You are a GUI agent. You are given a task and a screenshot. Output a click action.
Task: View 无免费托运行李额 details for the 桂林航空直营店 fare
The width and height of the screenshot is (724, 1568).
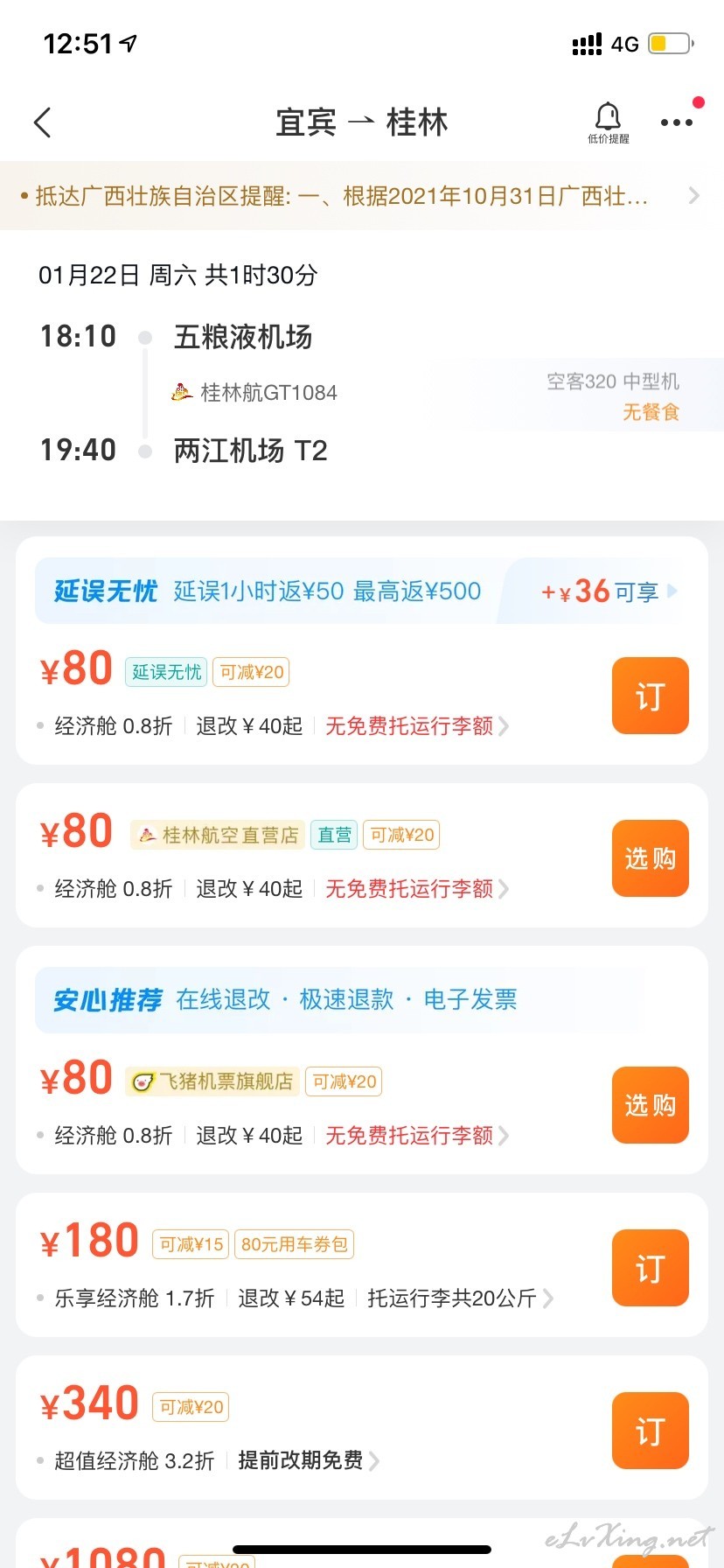pyautogui.click(x=417, y=889)
